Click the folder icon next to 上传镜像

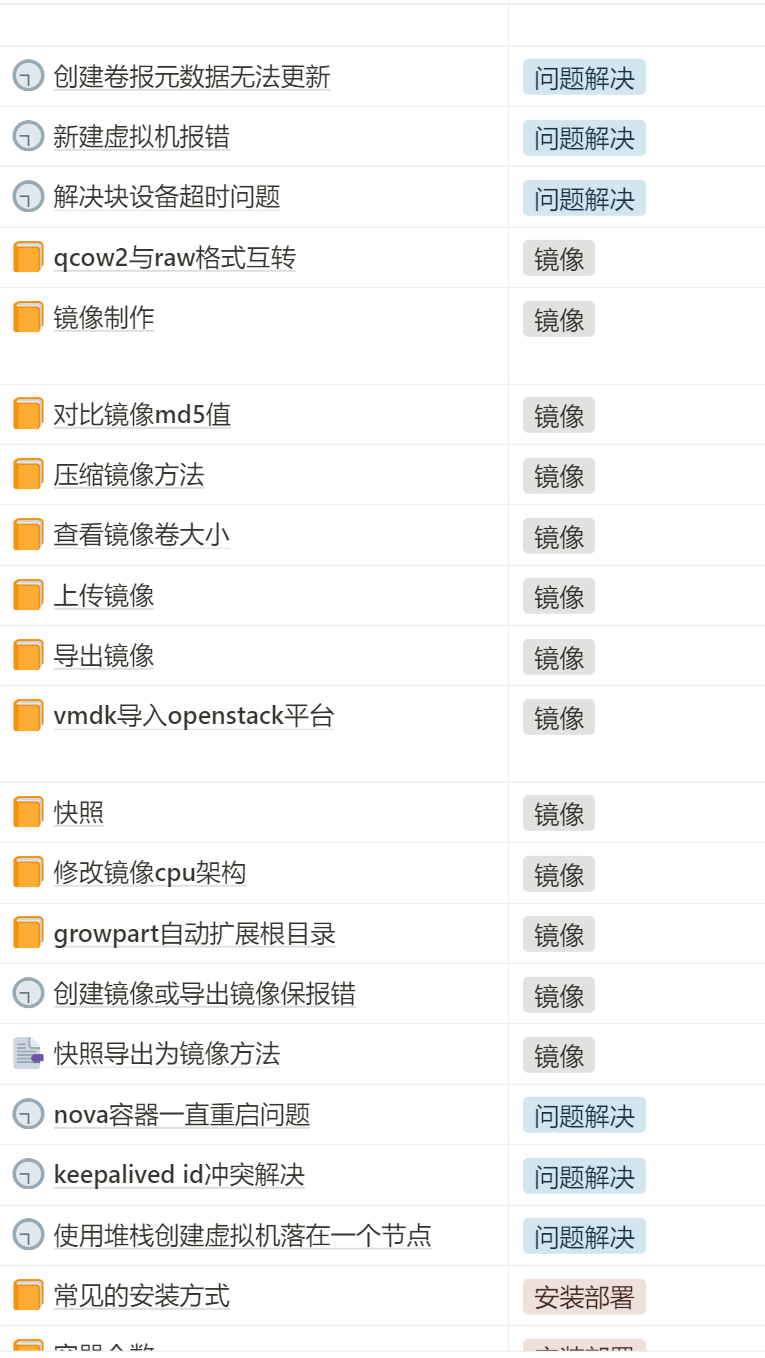(27, 595)
